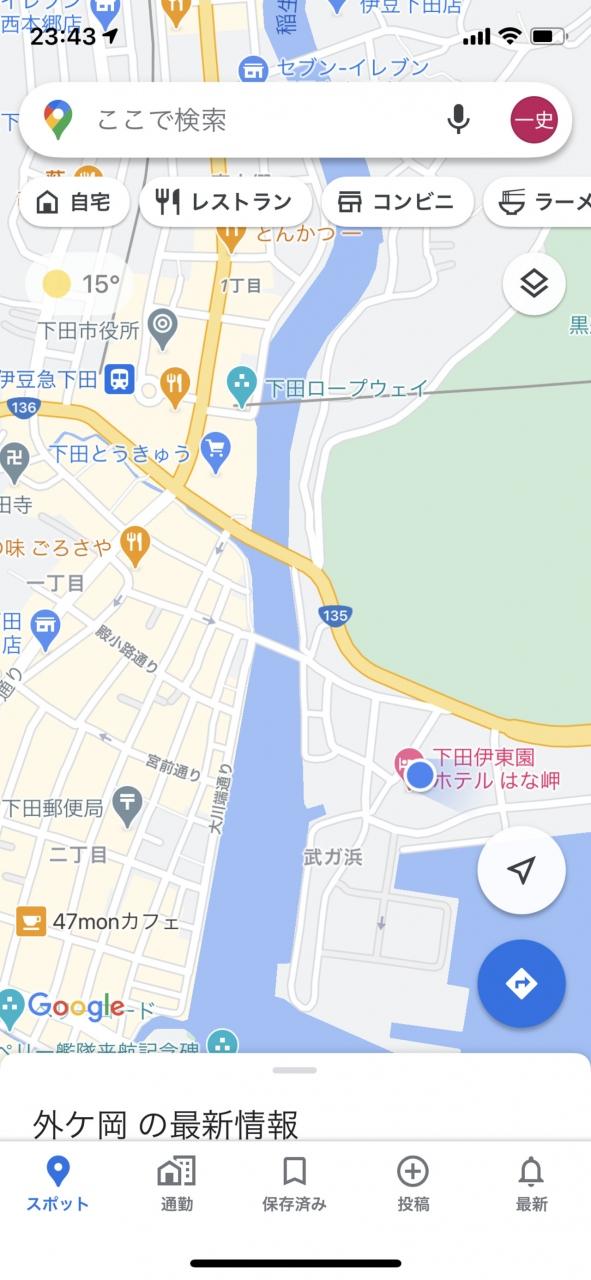591x1280 pixels.
Task: Select the スポット tab
Action: [58, 1185]
